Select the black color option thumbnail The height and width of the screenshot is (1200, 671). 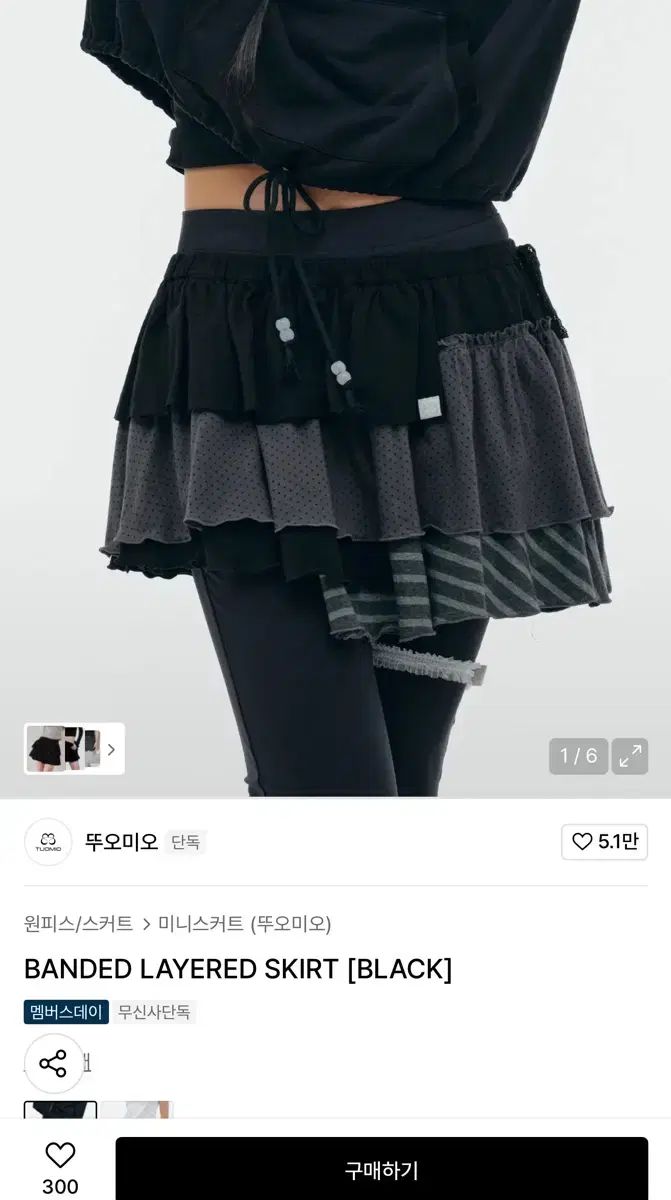point(61,1110)
